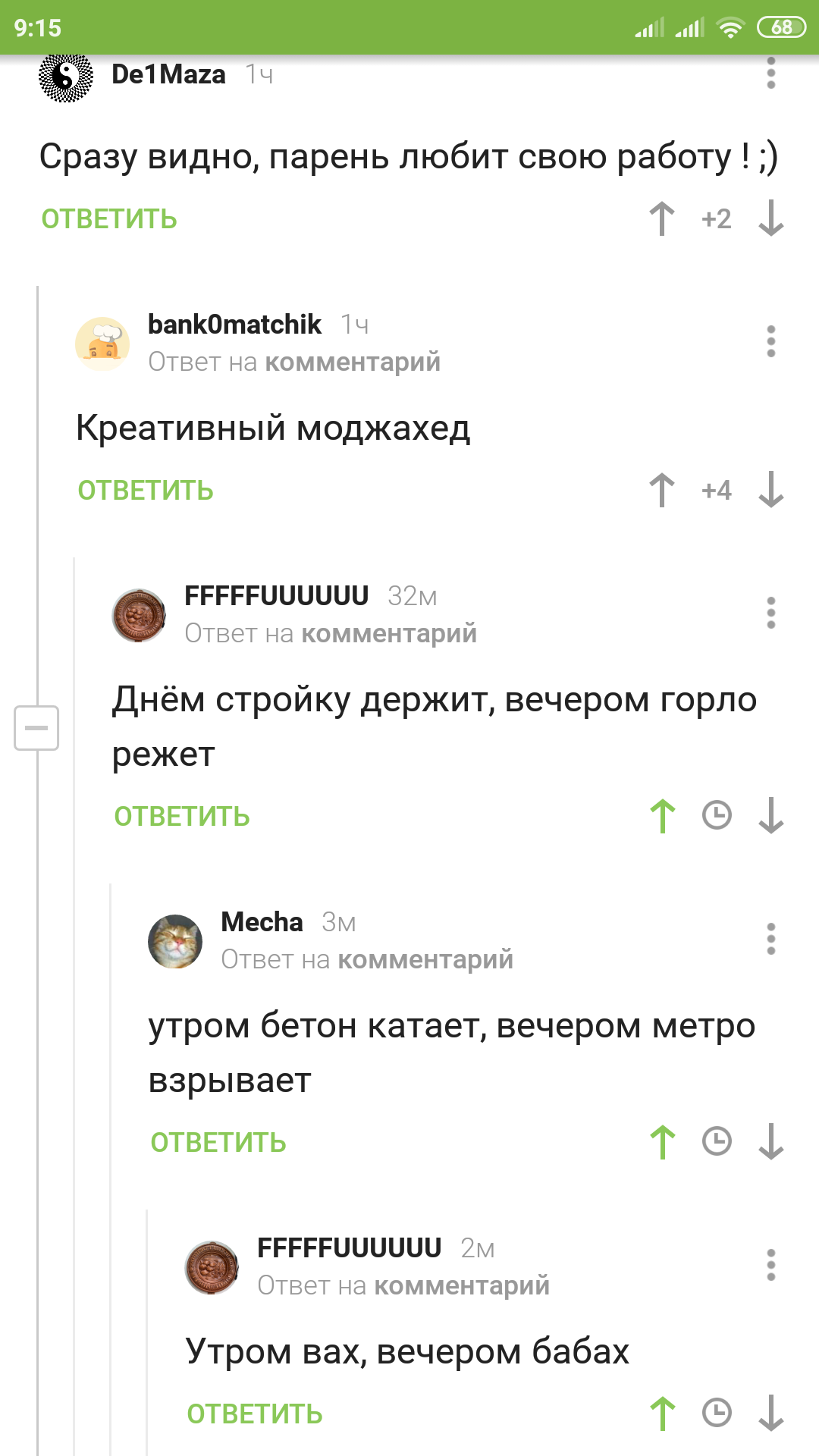The image size is (819, 1456).
Task: Open Mecha's profile avatar
Action: click(x=175, y=941)
